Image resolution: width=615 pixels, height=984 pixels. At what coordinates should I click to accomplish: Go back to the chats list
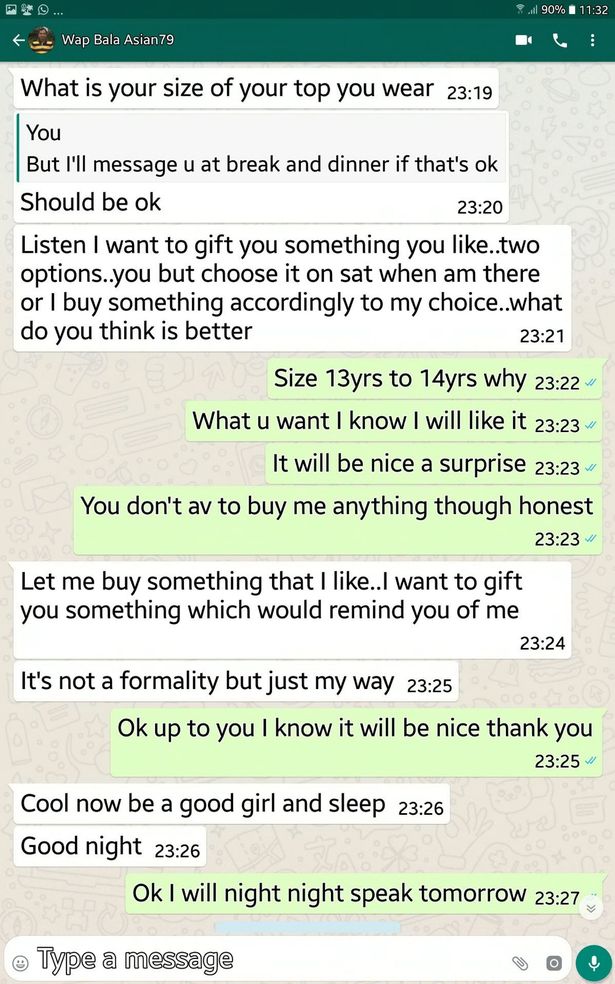click(x=17, y=40)
